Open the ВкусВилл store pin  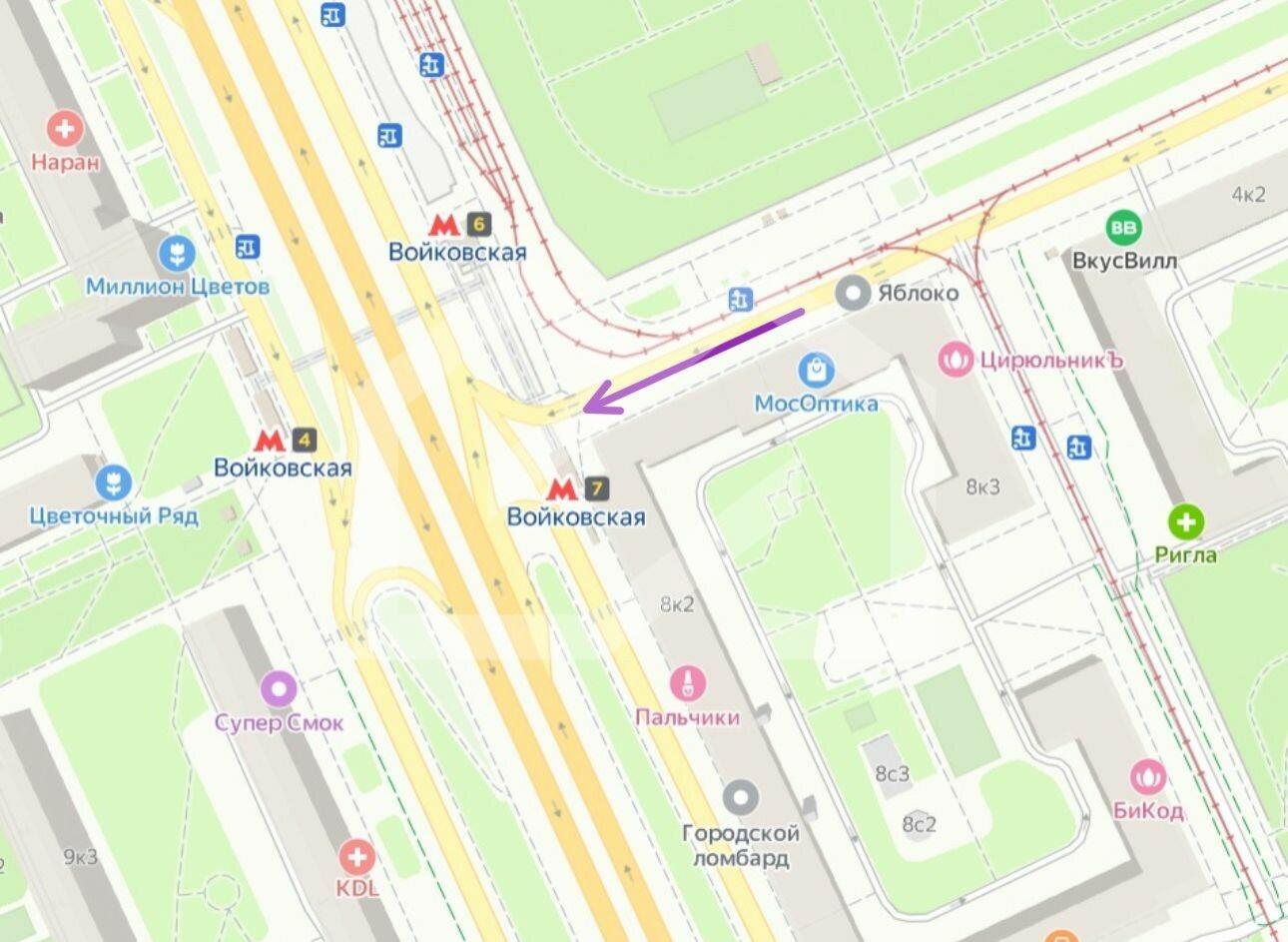(1124, 228)
